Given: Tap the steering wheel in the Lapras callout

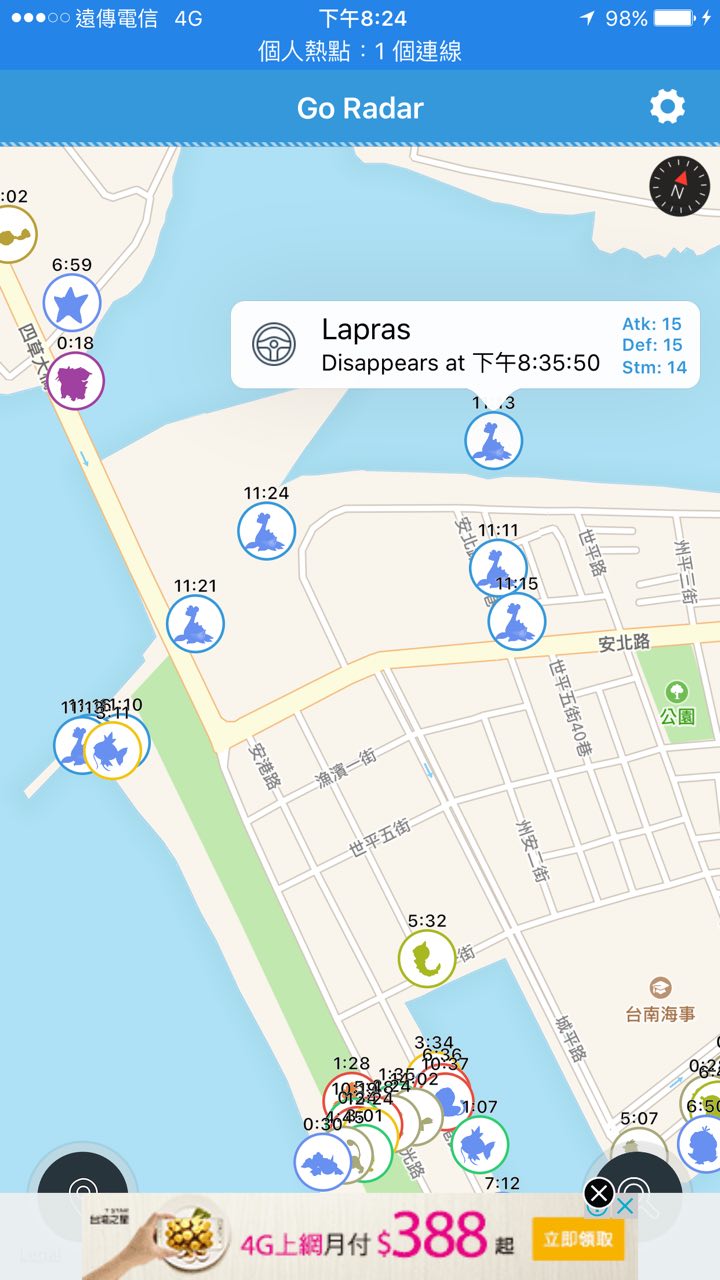Looking at the screenshot, I should (271, 344).
